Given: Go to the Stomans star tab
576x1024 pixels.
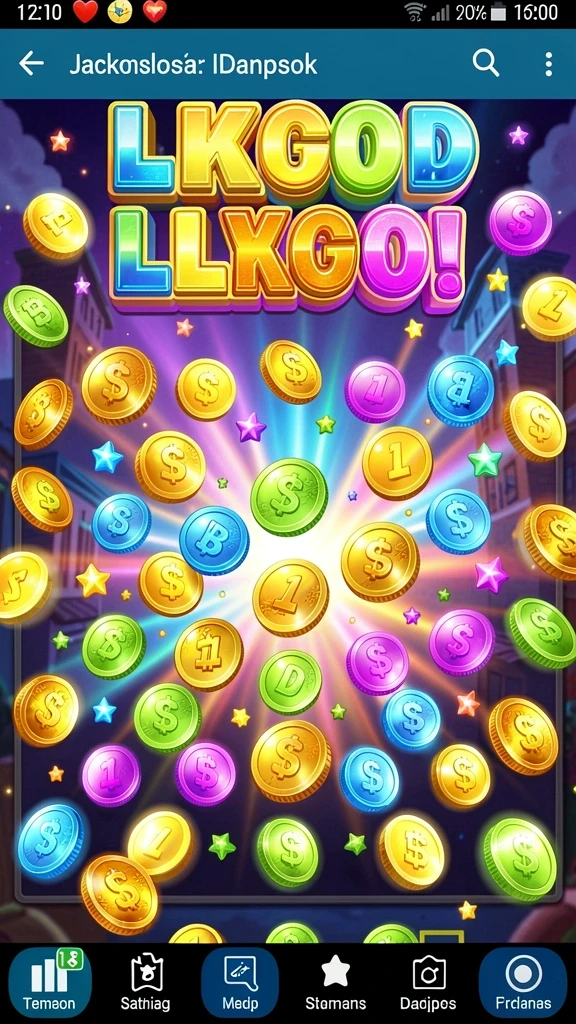Looking at the screenshot, I should 336,983.
